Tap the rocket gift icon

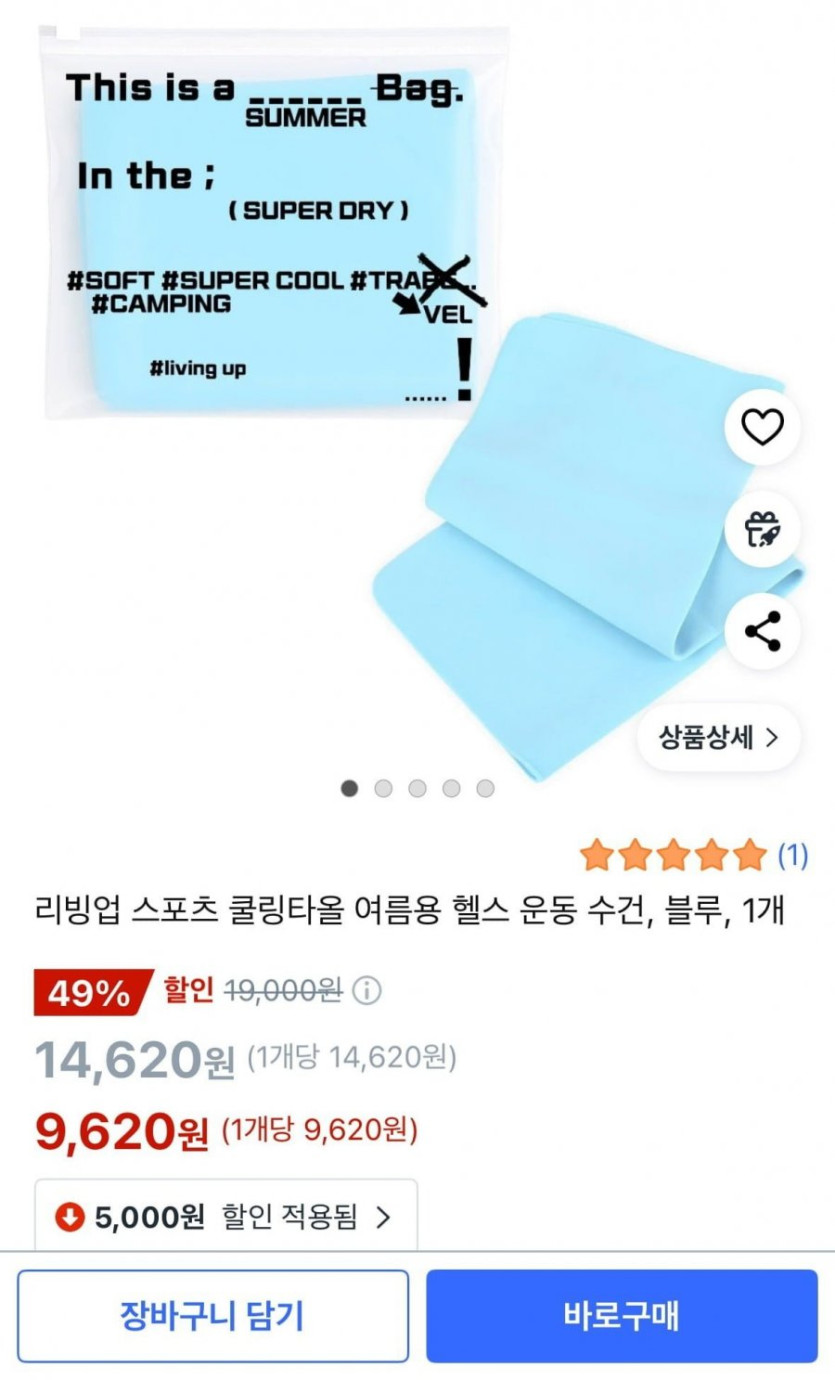pos(762,530)
